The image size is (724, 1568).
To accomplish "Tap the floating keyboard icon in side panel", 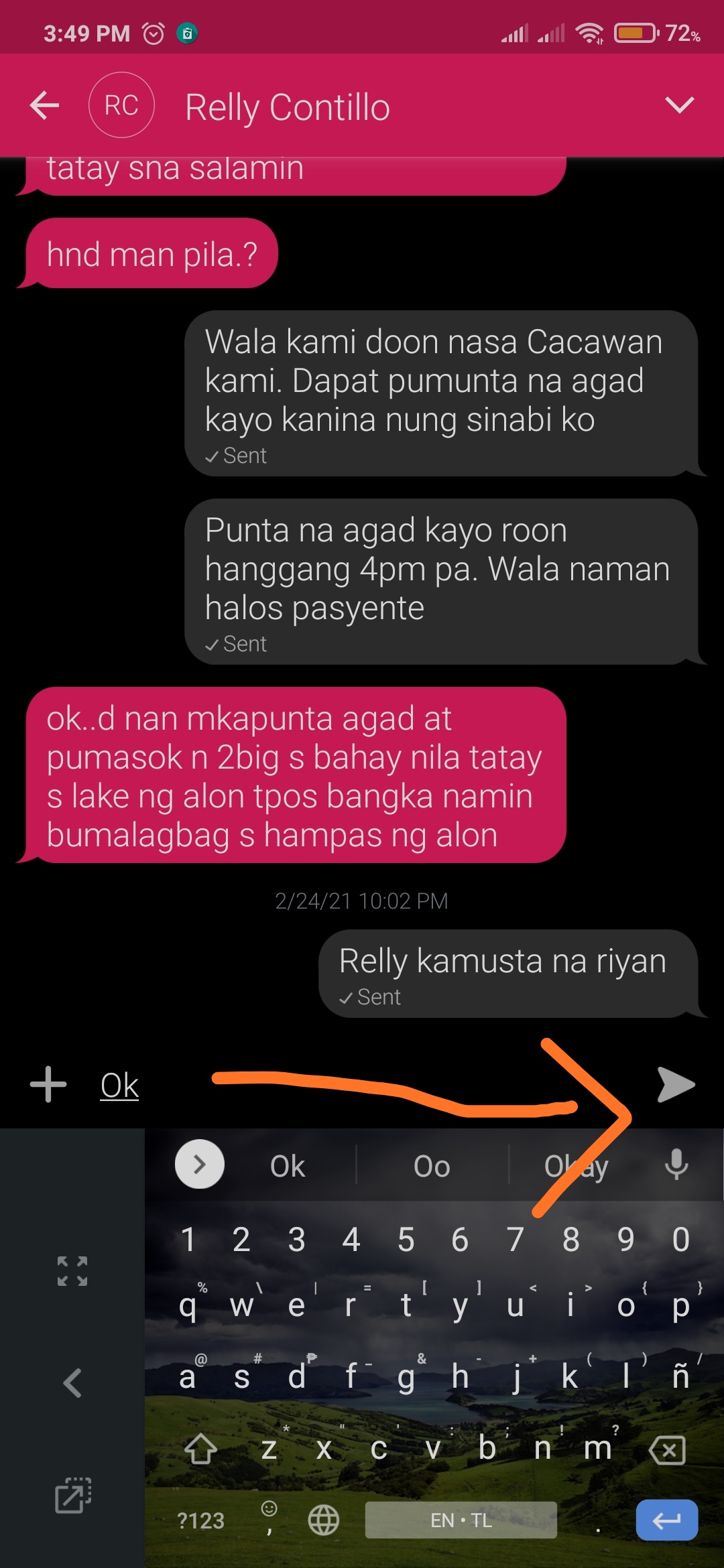I will (x=72, y=1495).
